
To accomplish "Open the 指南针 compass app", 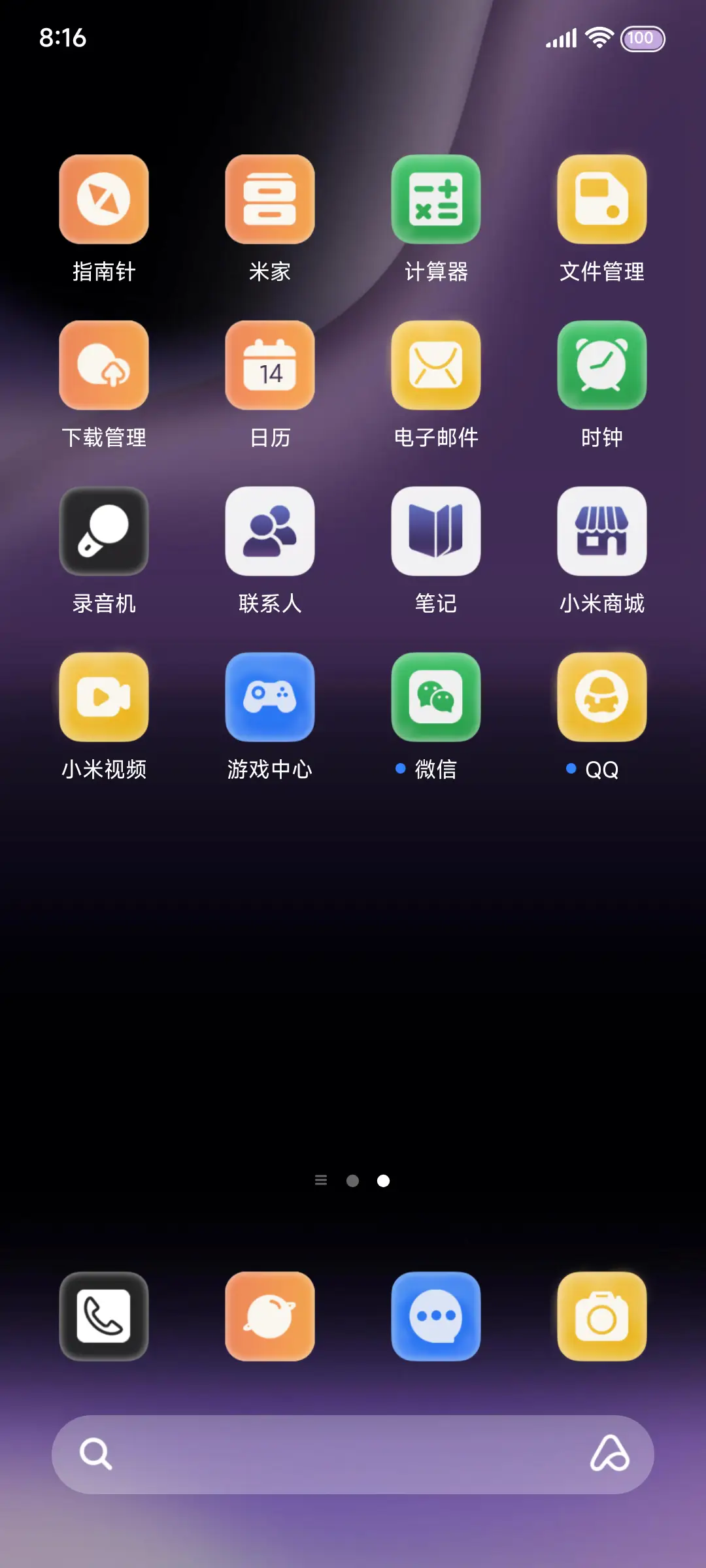I will (104, 199).
